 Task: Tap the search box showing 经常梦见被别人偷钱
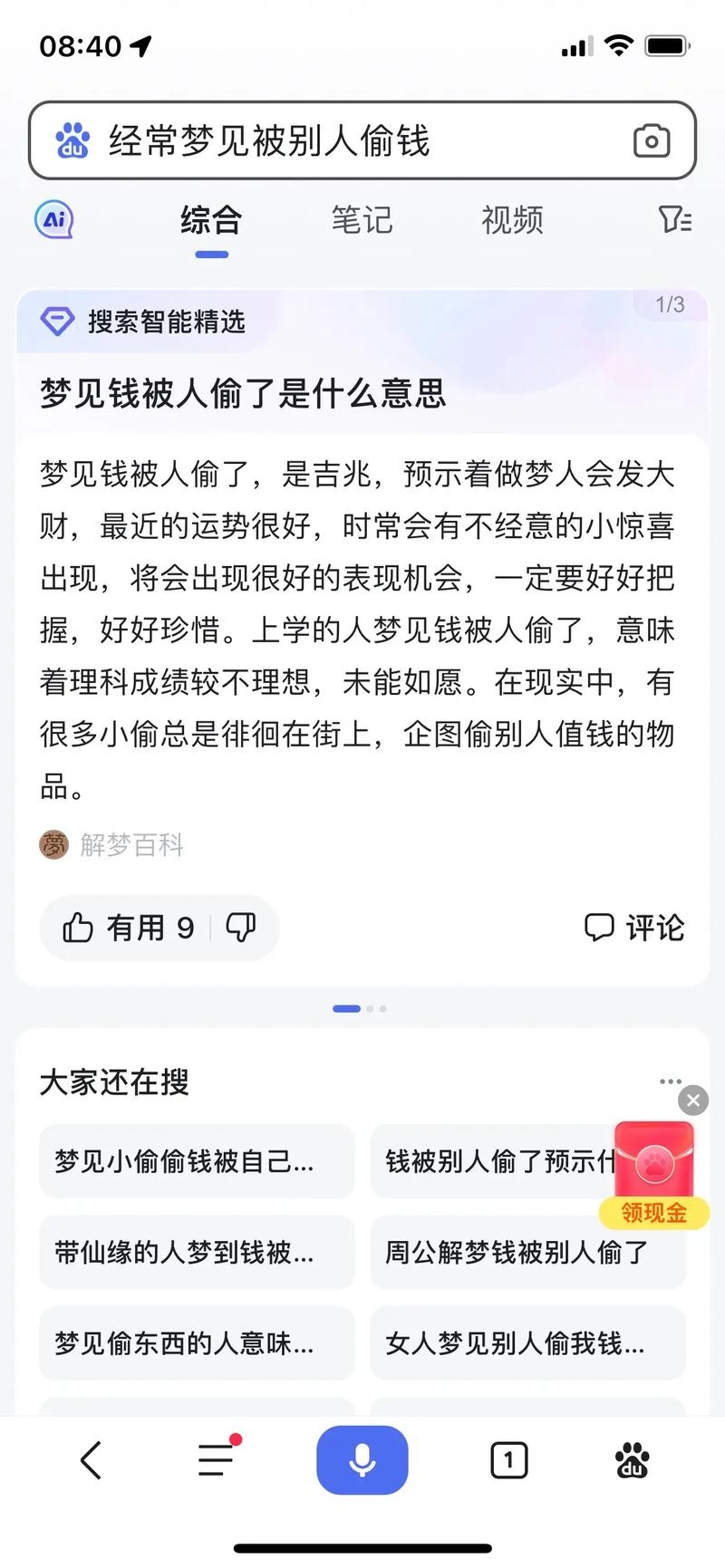[344, 141]
